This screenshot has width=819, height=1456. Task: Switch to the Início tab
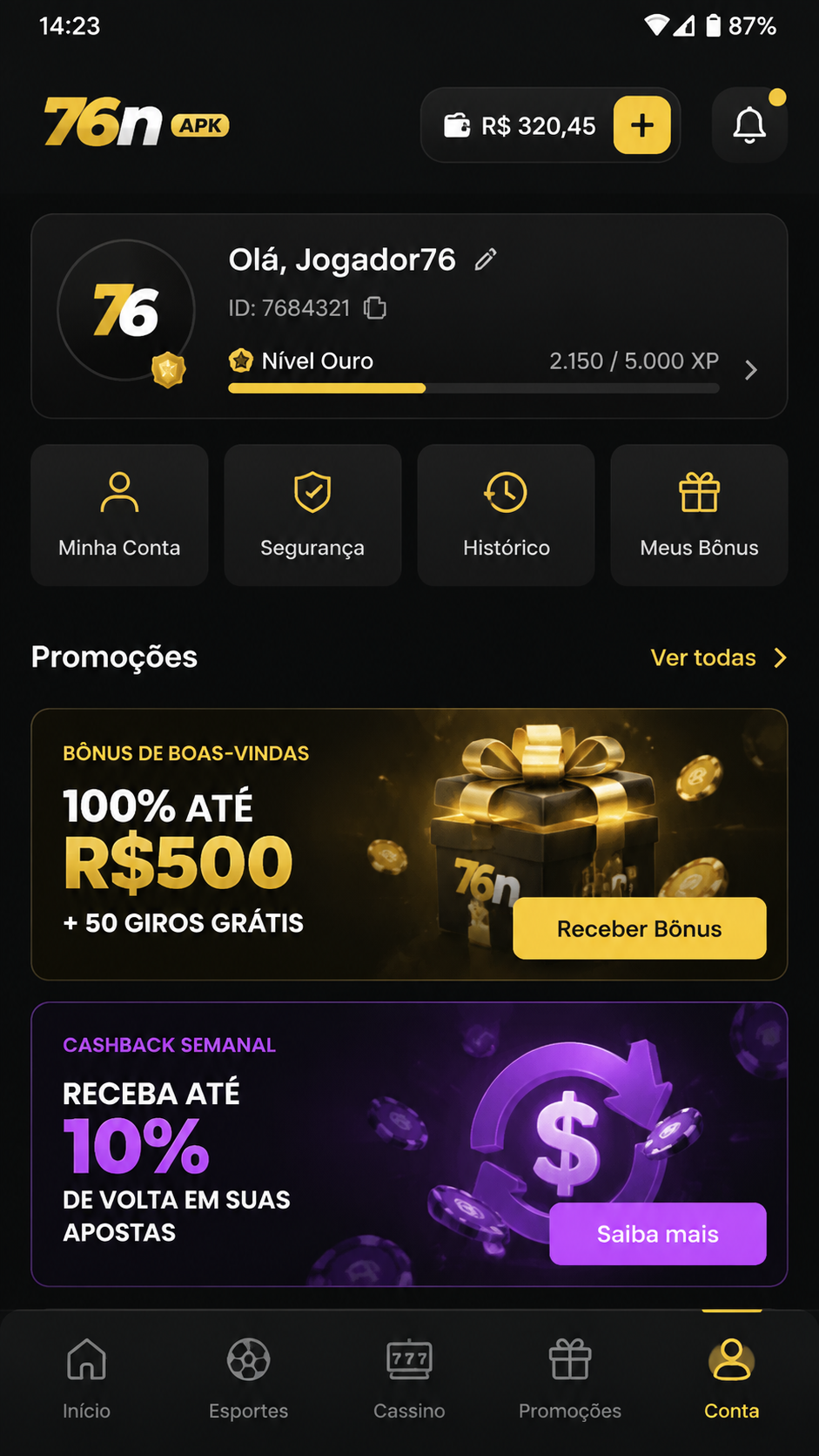pos(86,1380)
